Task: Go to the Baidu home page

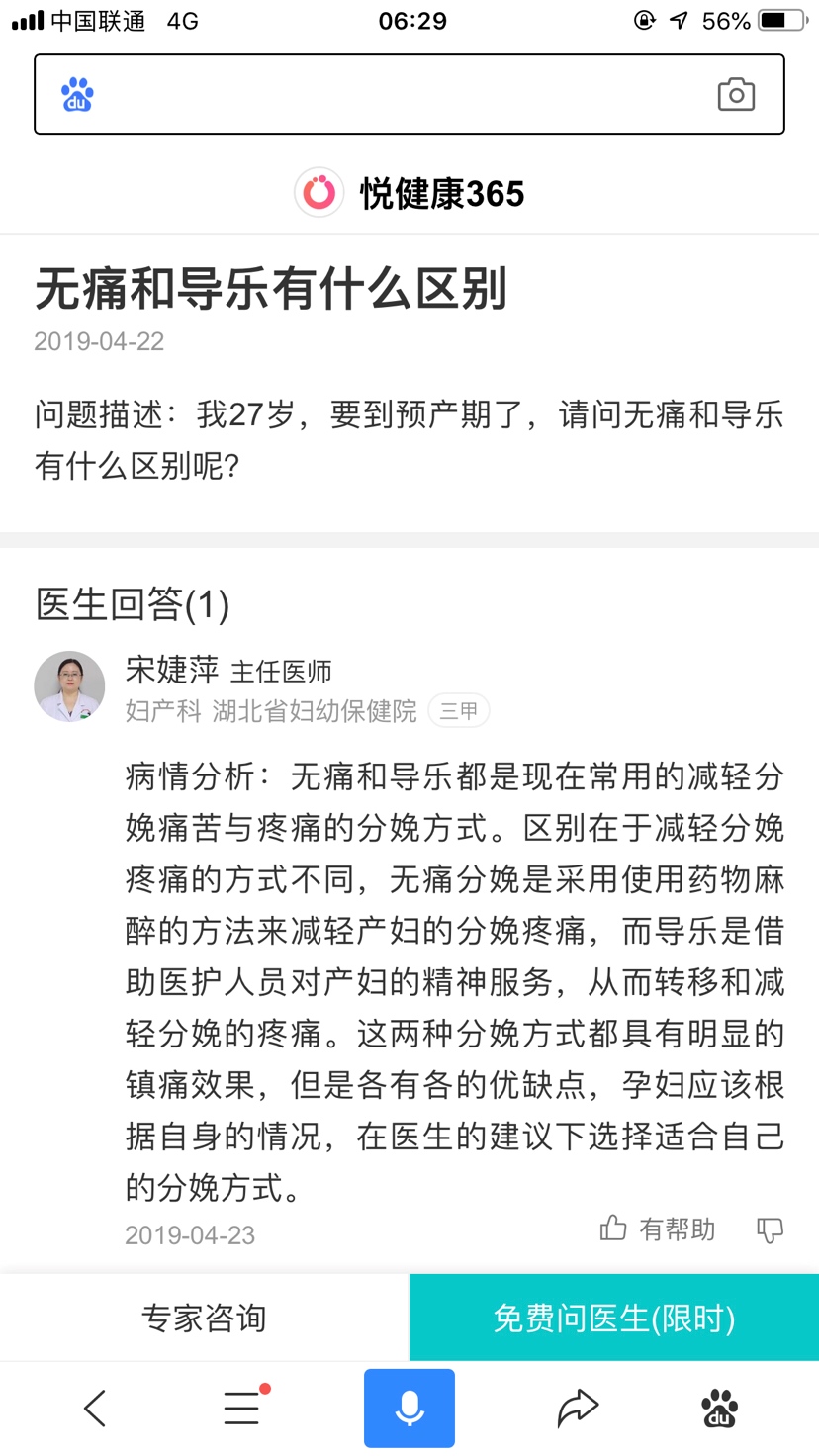Action: pyautogui.click(x=719, y=1408)
